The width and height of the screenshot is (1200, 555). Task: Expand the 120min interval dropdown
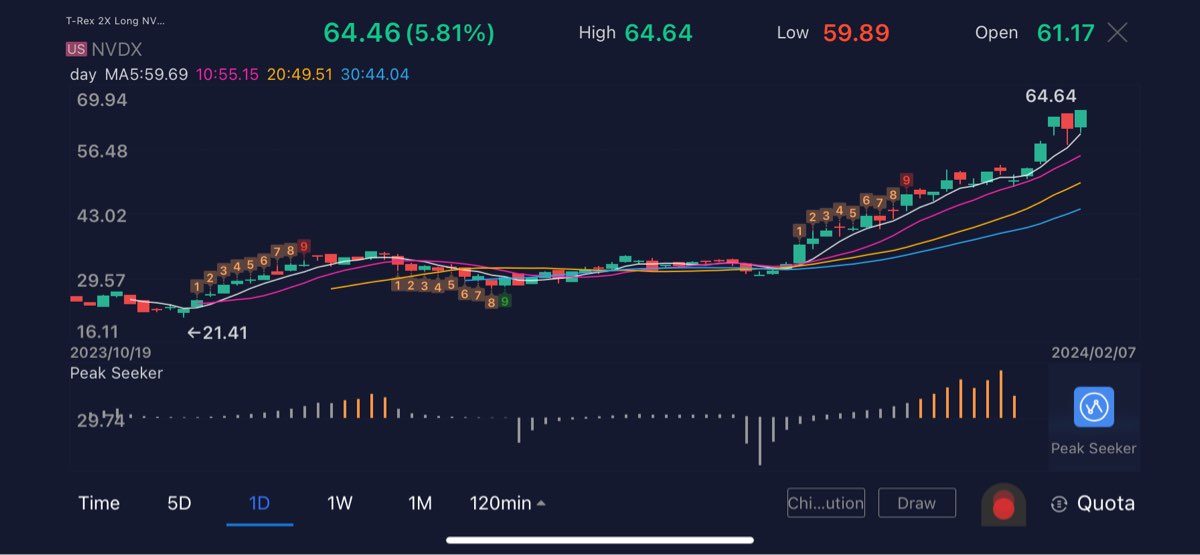tap(508, 503)
